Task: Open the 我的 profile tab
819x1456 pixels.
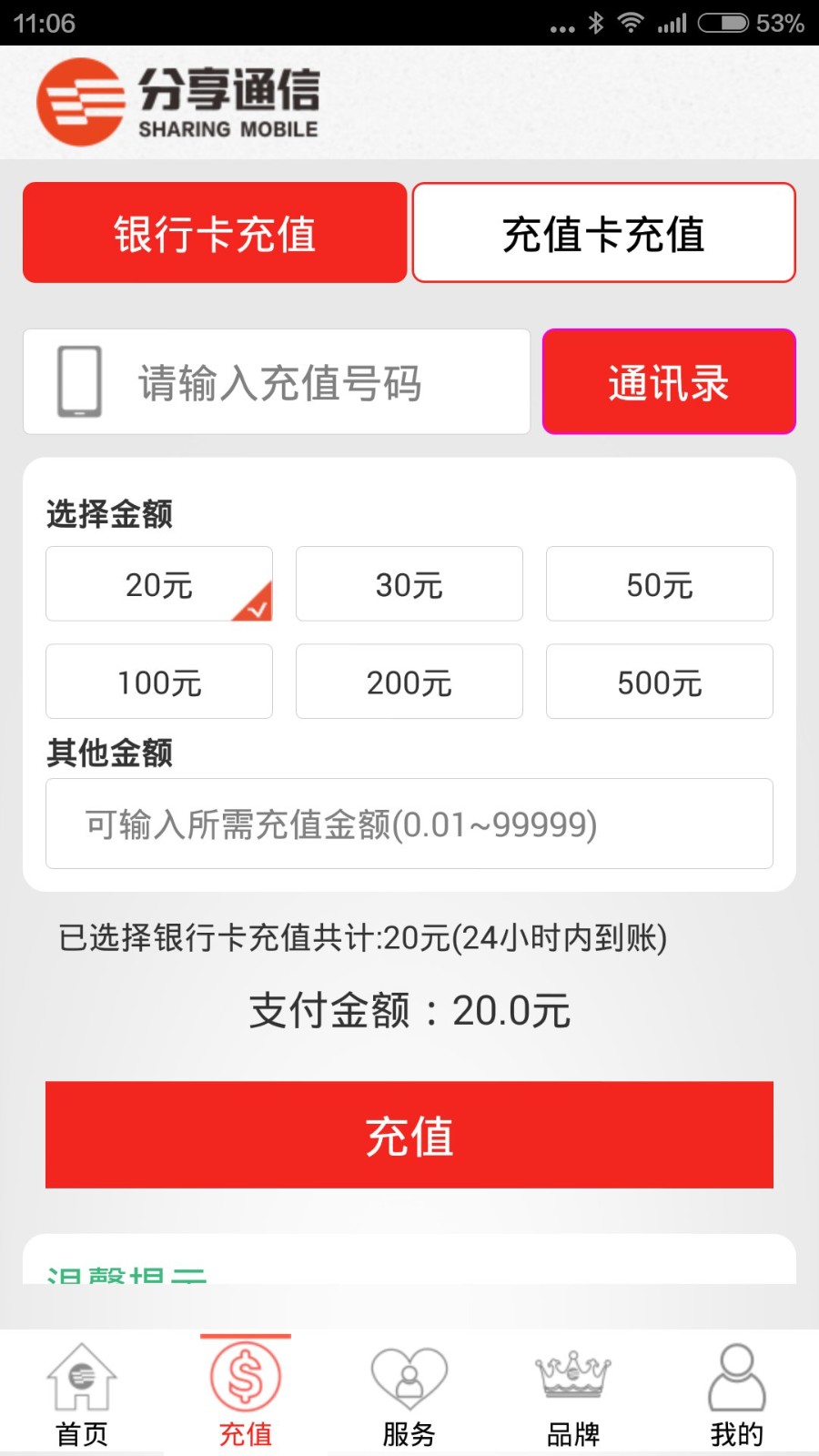Action: point(737,1394)
